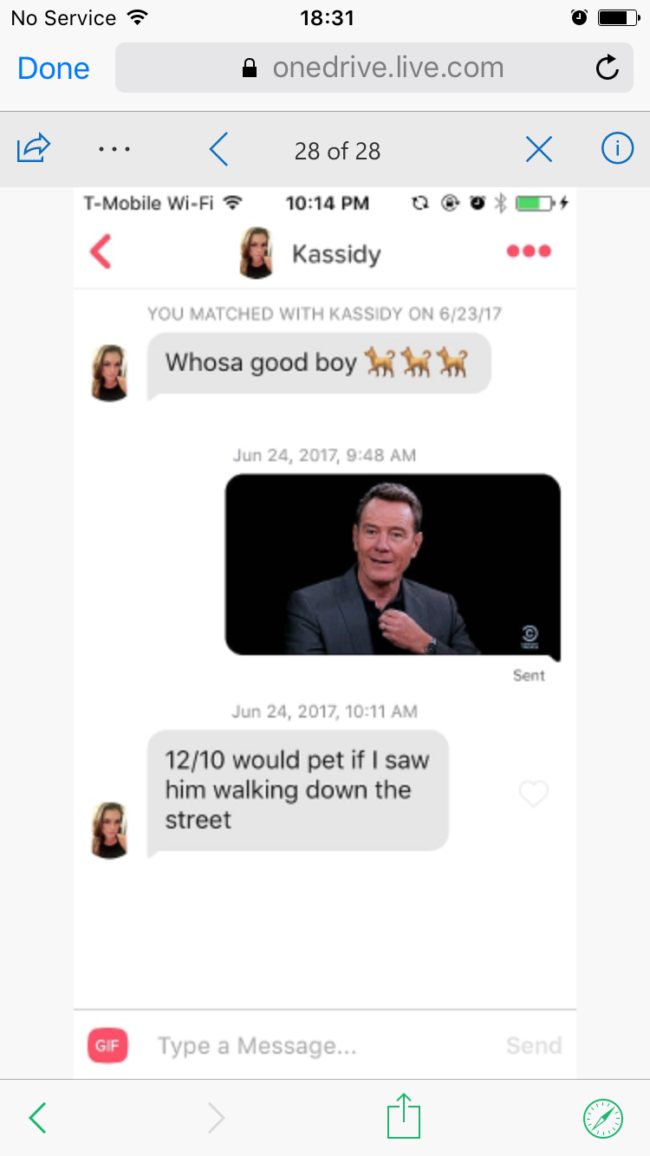650x1156 pixels.
Task: Open the green share sheet icon
Action: (403, 1116)
